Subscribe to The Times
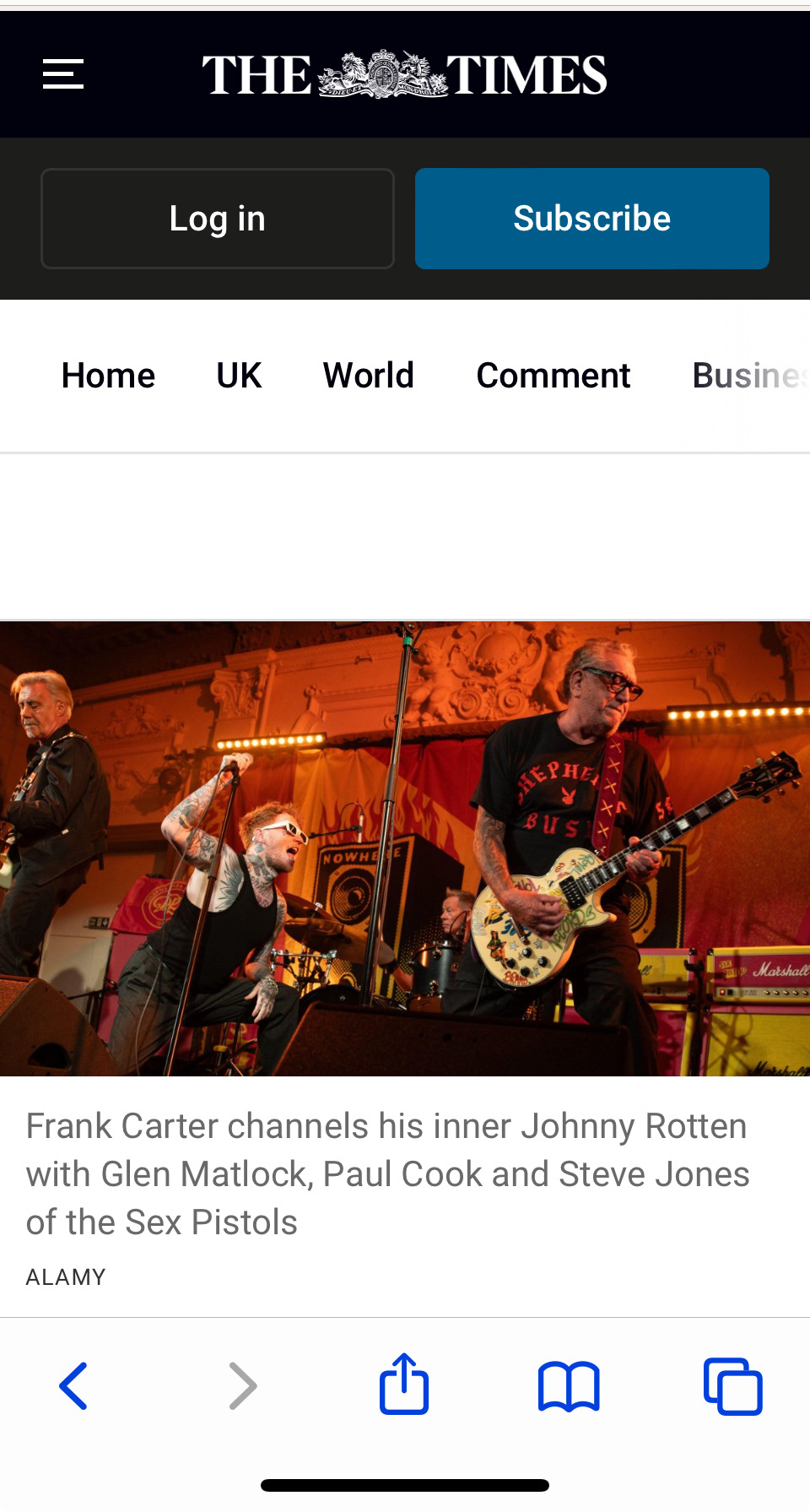This screenshot has width=810, height=1512. (591, 219)
